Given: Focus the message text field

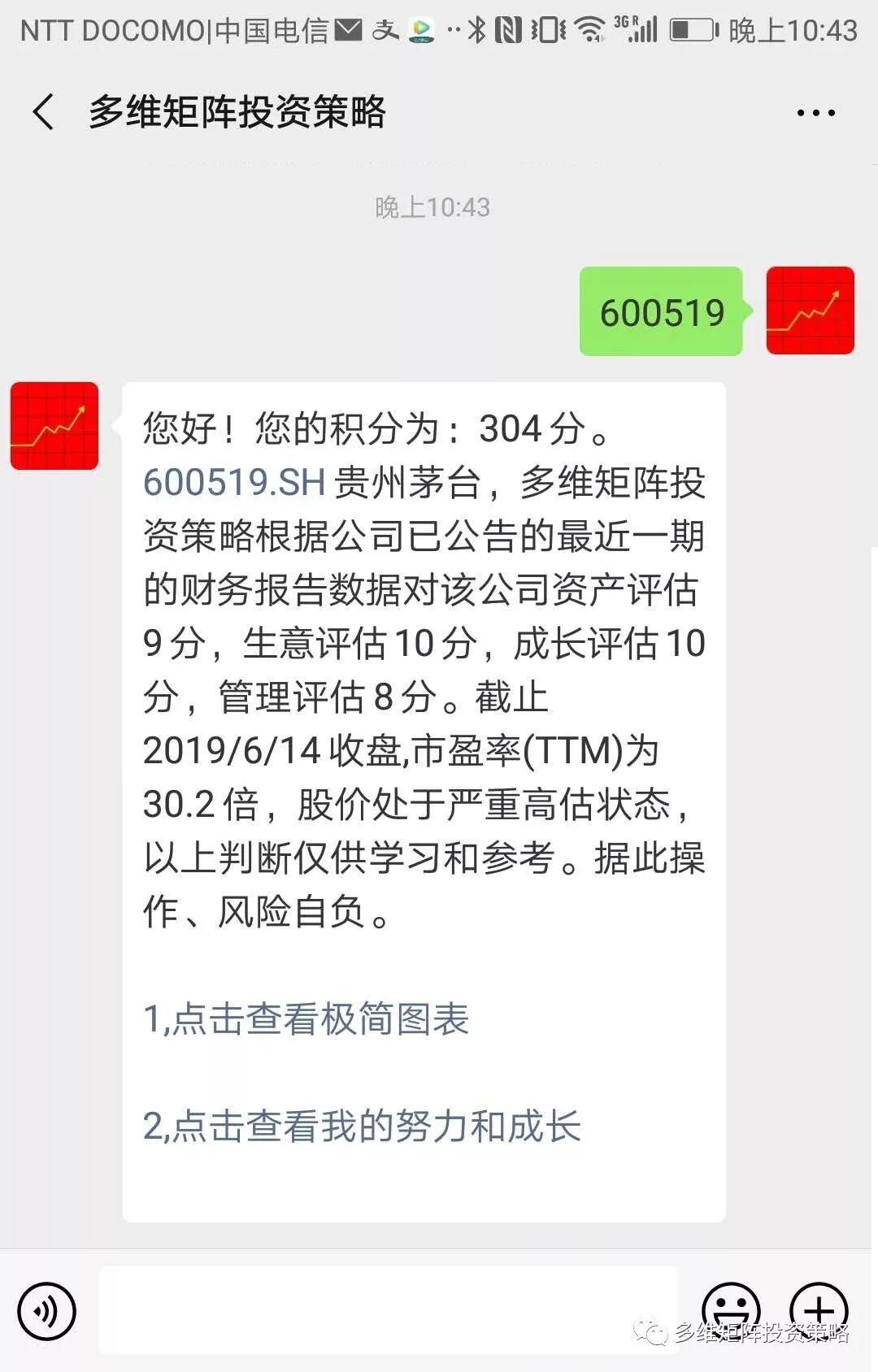Looking at the screenshot, I should 389,1310.
